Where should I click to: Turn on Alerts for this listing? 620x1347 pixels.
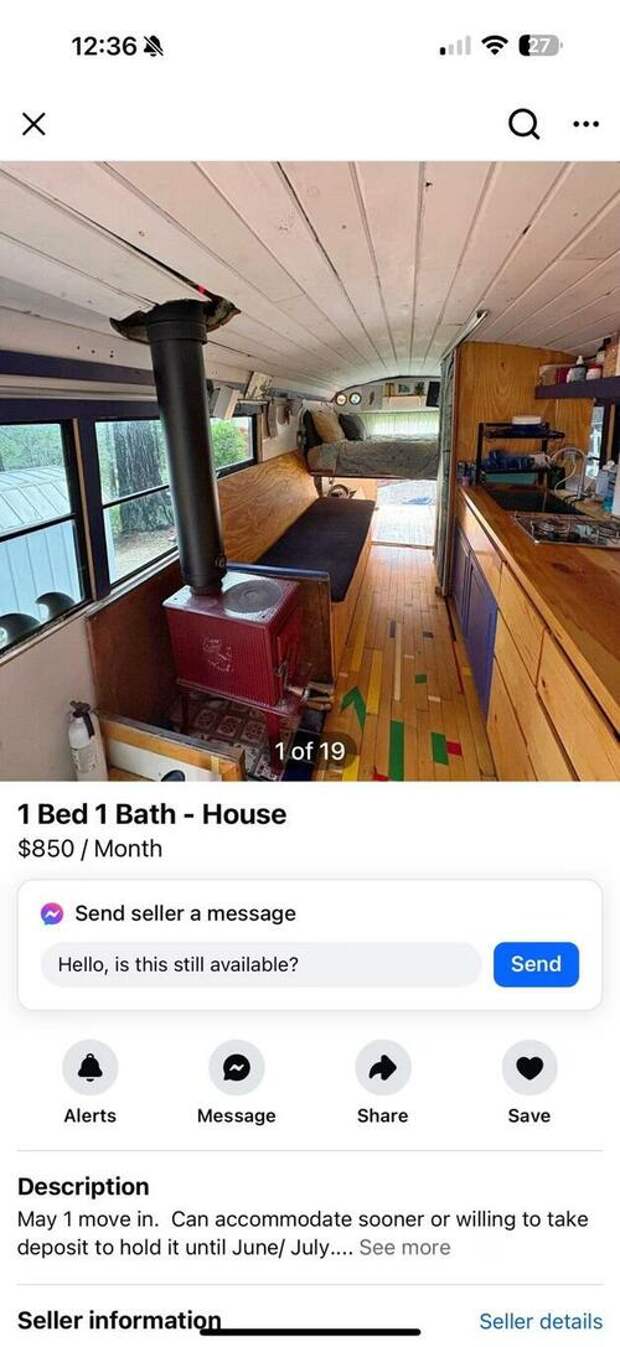pos(90,1068)
